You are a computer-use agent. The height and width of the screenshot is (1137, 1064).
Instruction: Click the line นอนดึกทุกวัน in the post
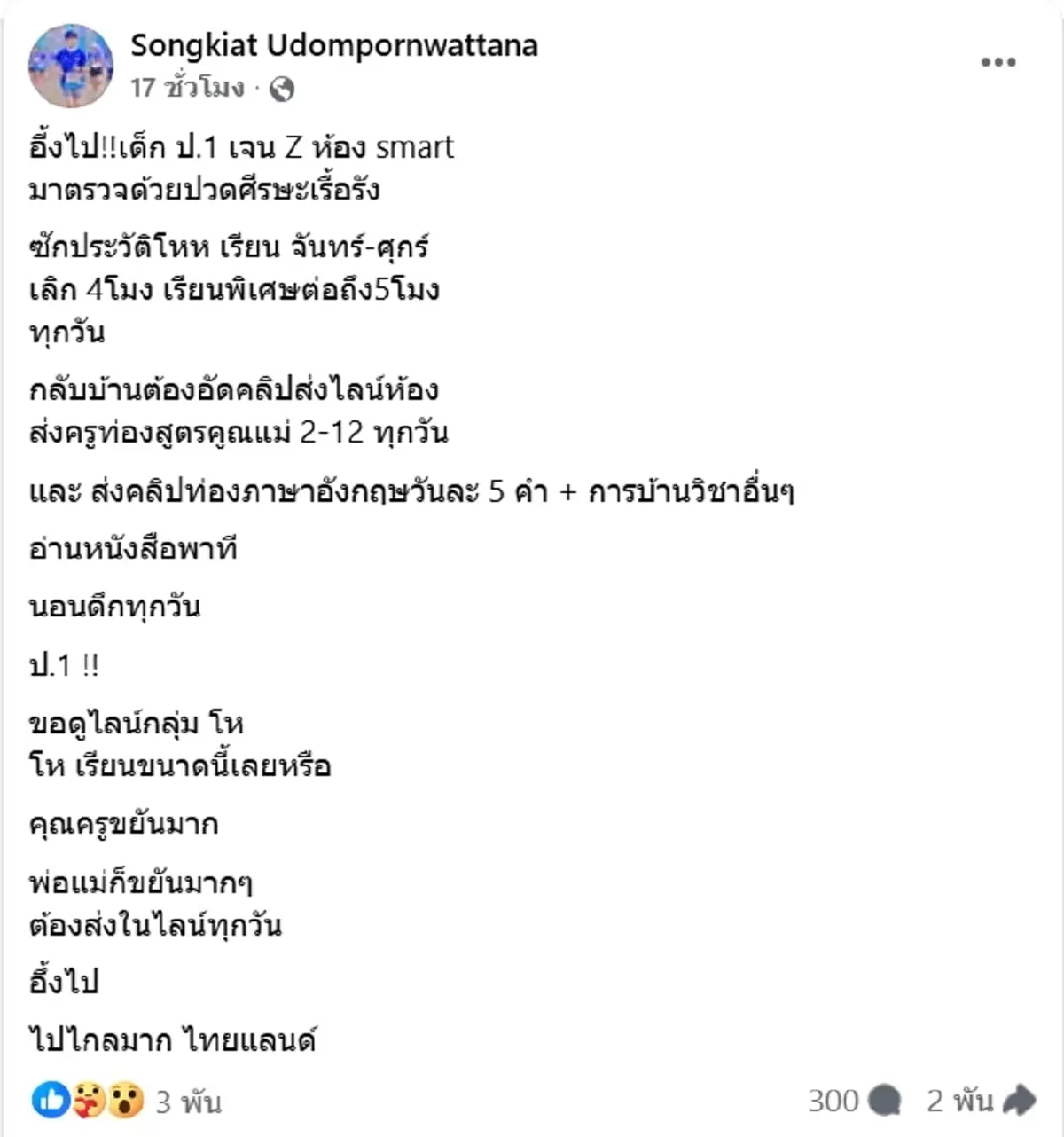115,605
